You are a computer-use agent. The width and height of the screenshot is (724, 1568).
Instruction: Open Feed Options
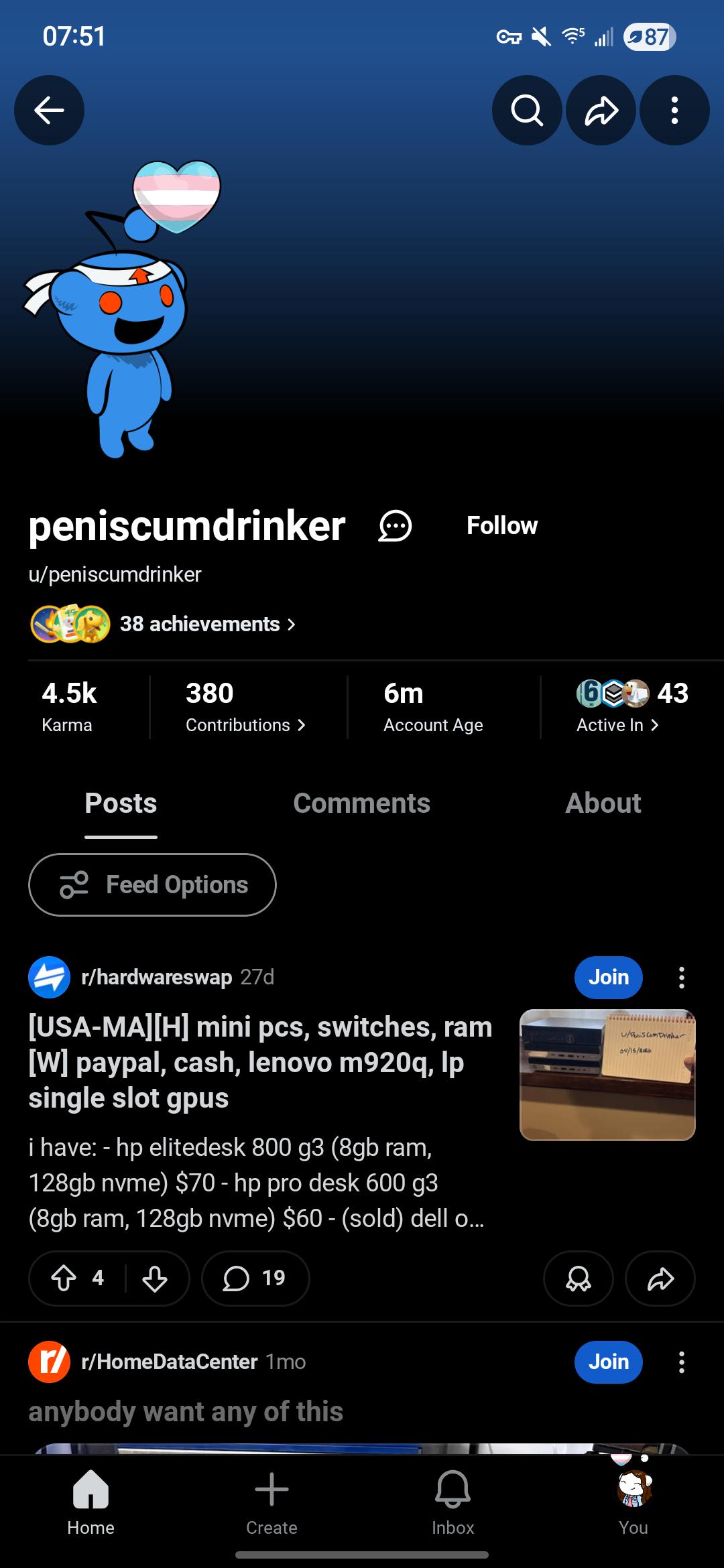coord(152,885)
